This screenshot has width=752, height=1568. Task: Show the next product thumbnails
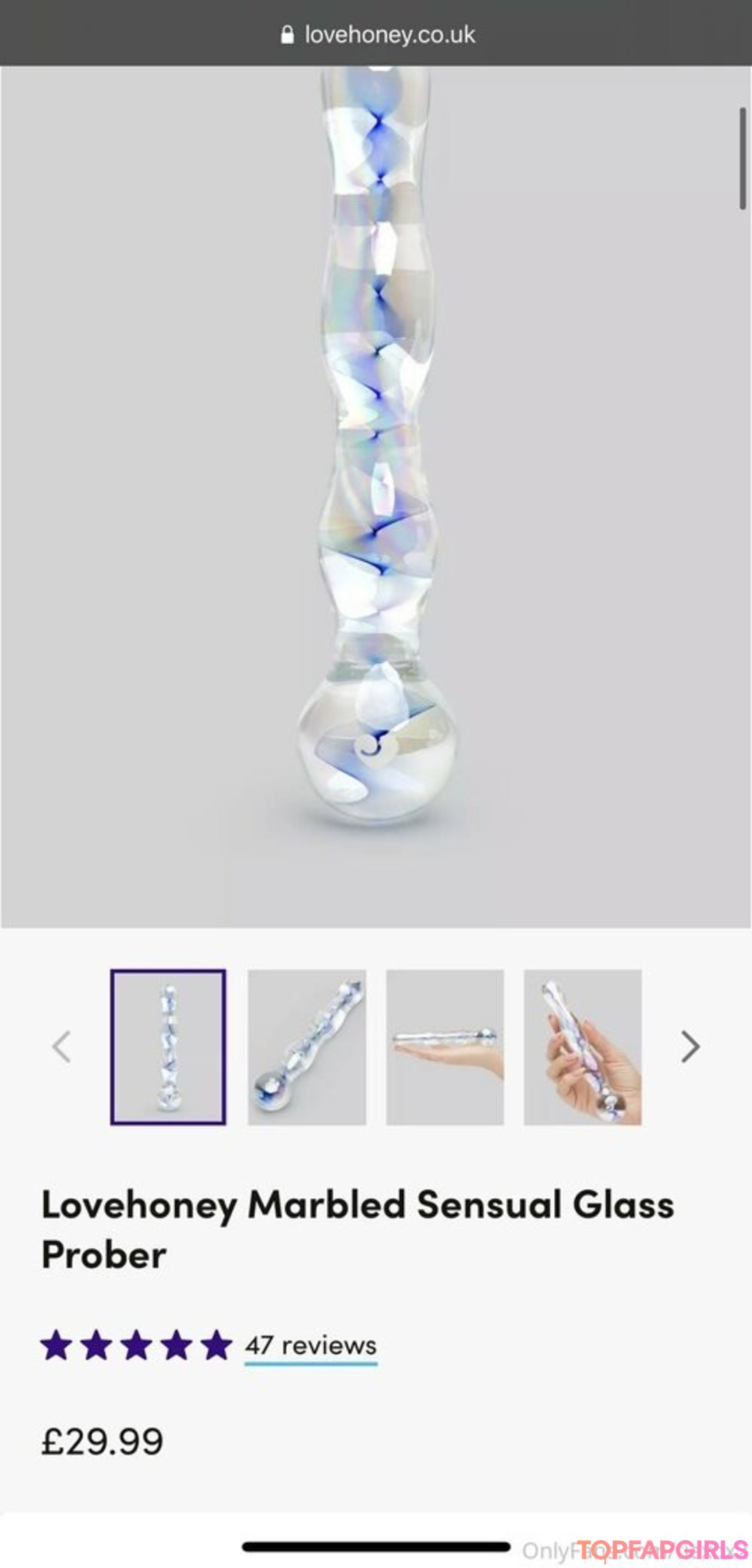pos(689,1047)
